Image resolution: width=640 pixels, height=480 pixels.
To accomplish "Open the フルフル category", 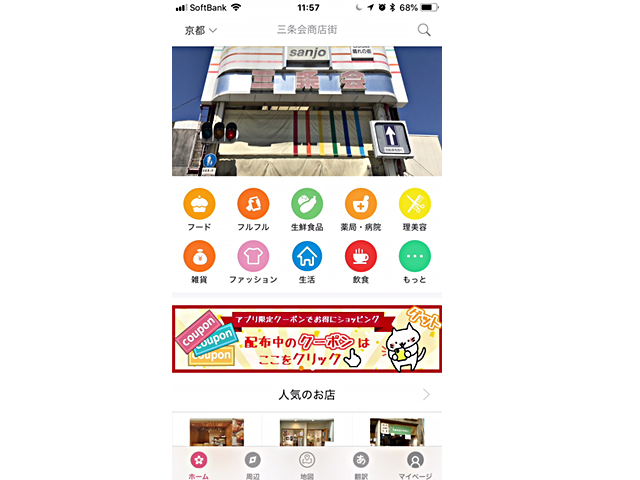I will 253,204.
